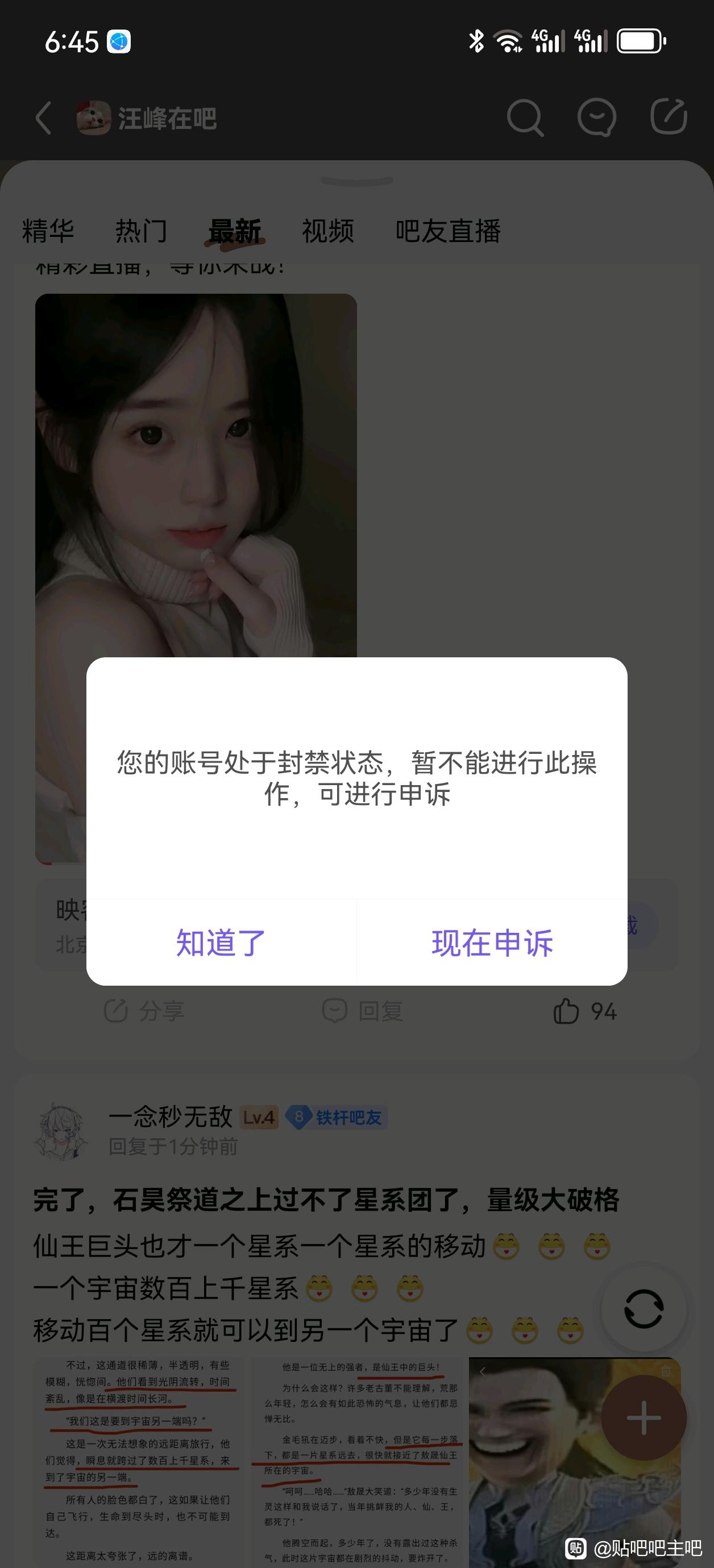Open the post 完了，石昊祭道之上过不了星系团了

326,1200
